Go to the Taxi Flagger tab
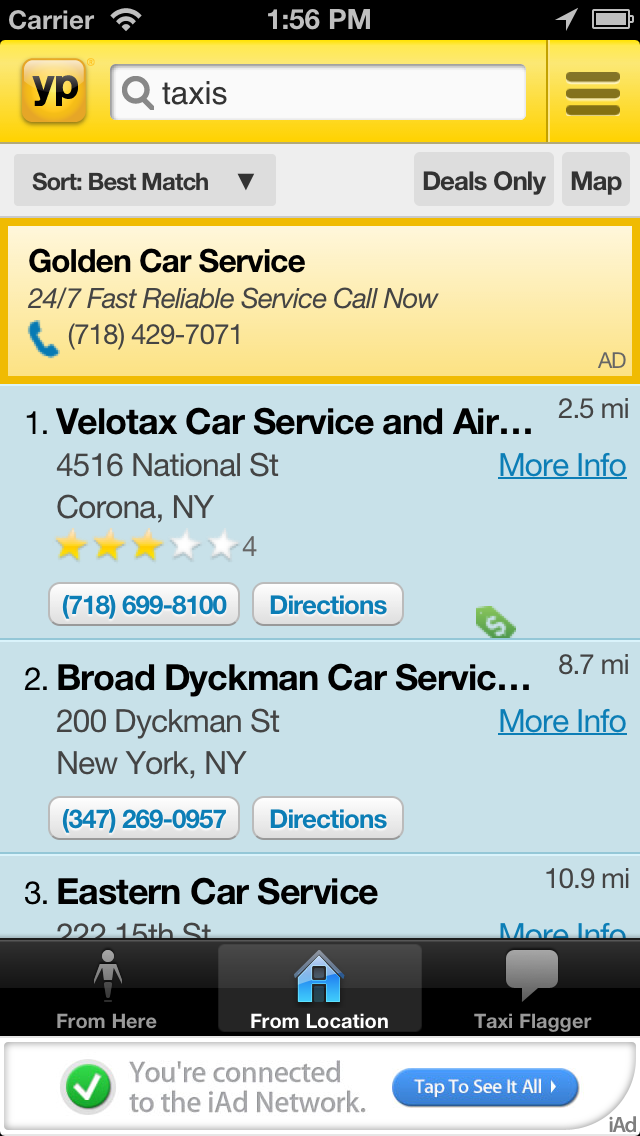Viewport: 640px width, 1136px height. [532, 990]
